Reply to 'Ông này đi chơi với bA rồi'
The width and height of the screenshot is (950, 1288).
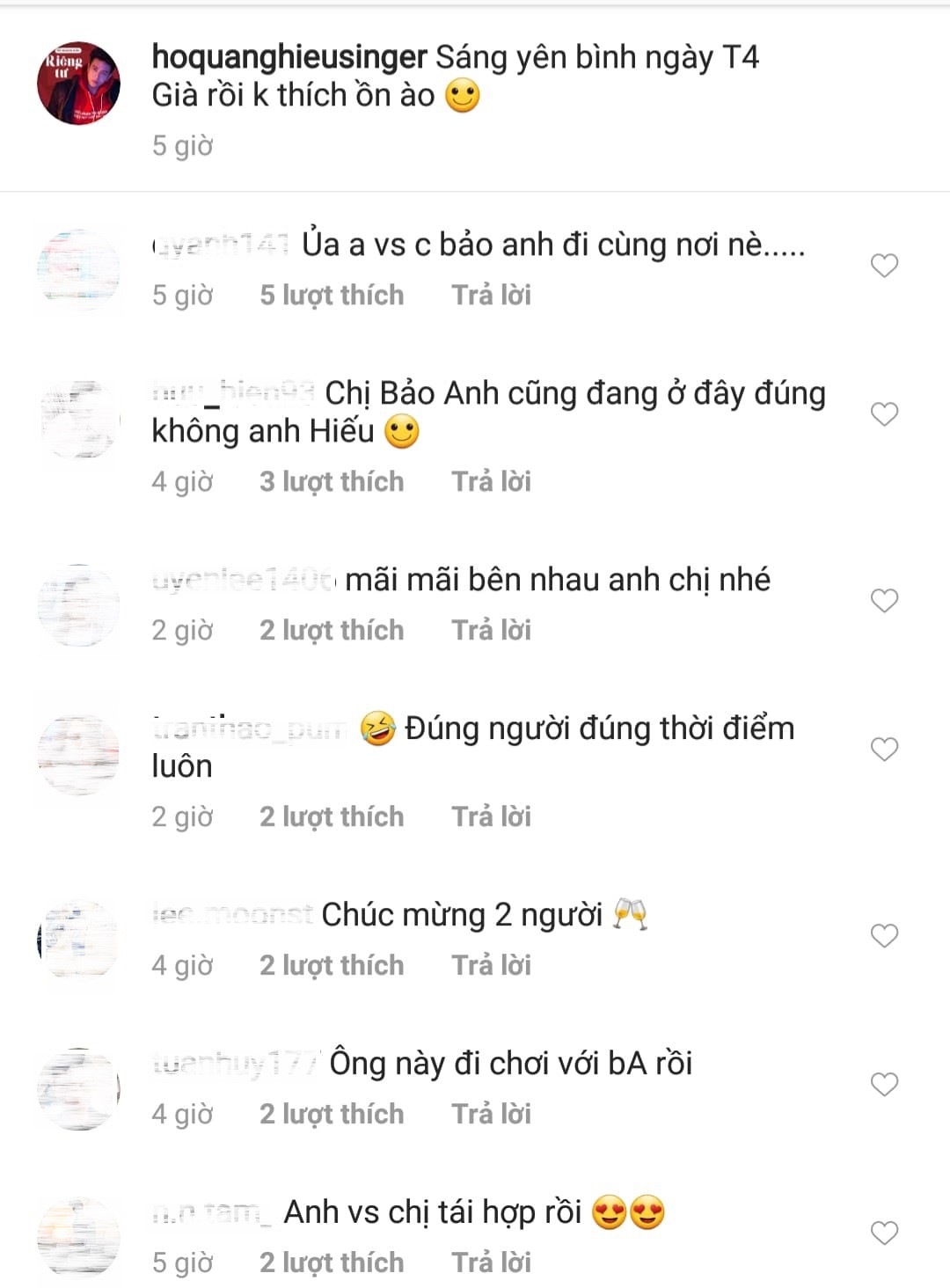[491, 1114]
